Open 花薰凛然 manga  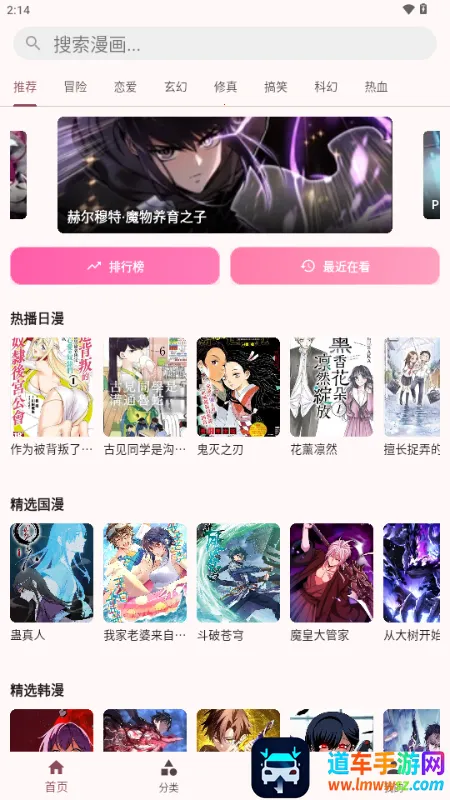(332, 396)
